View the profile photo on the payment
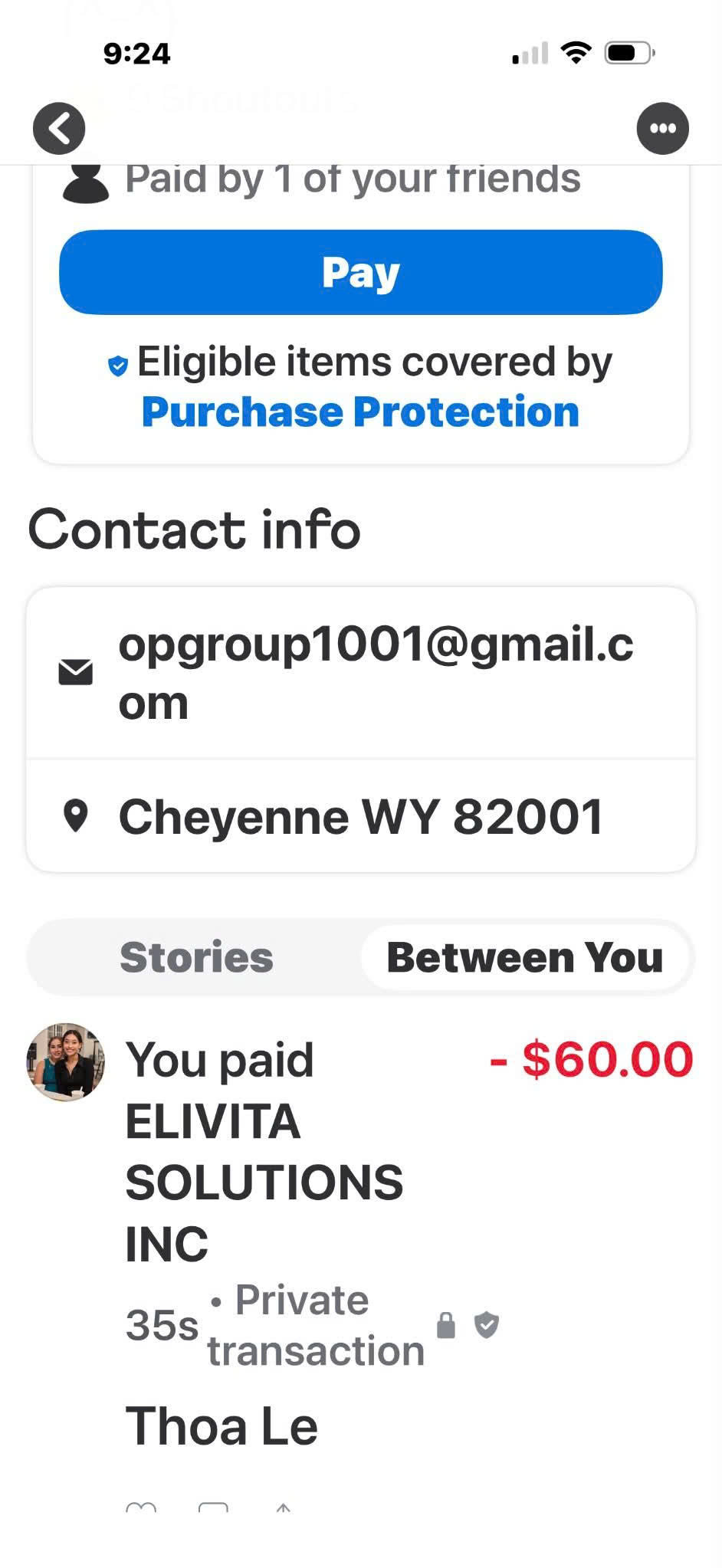 tap(66, 1061)
